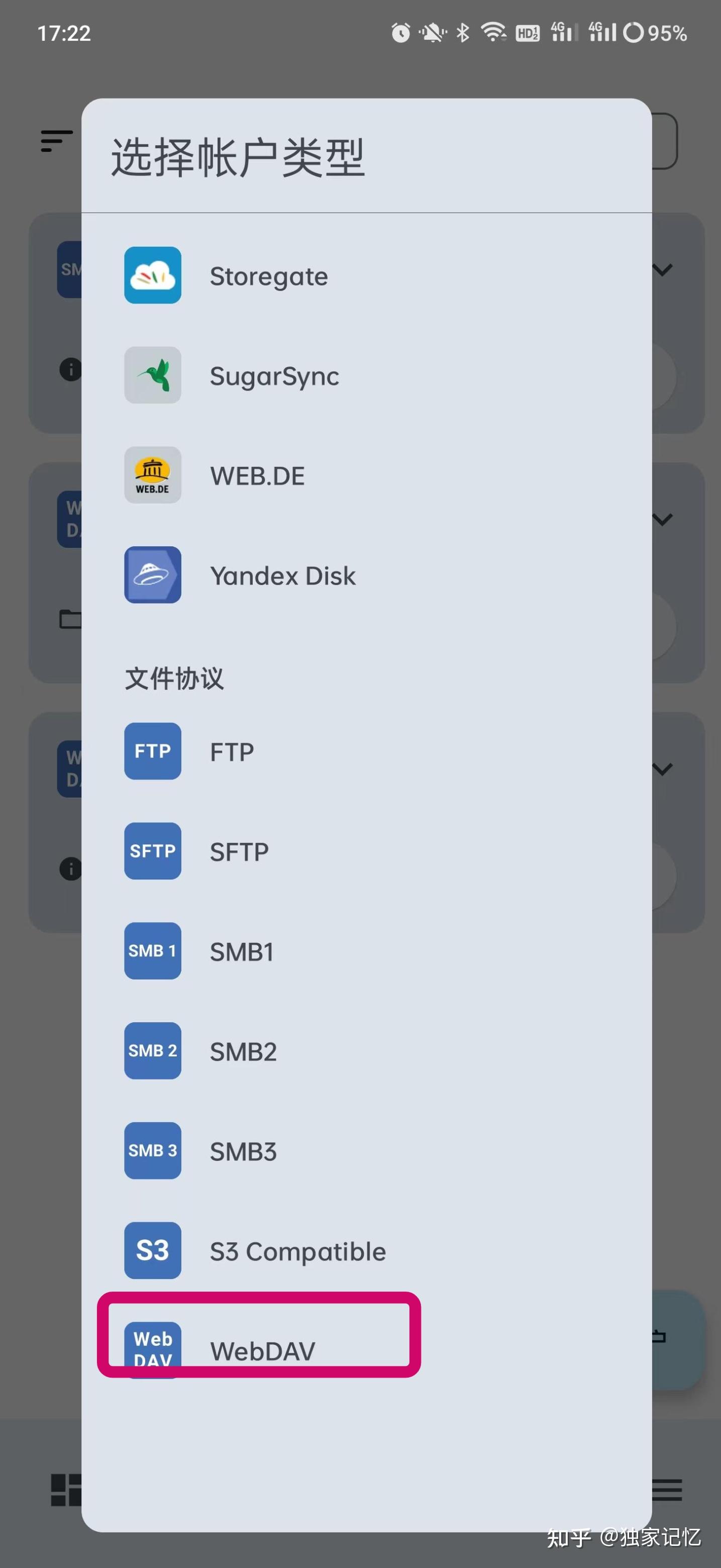Select the Yandex Disk UFO icon
The width and height of the screenshot is (721, 1568).
click(152, 575)
